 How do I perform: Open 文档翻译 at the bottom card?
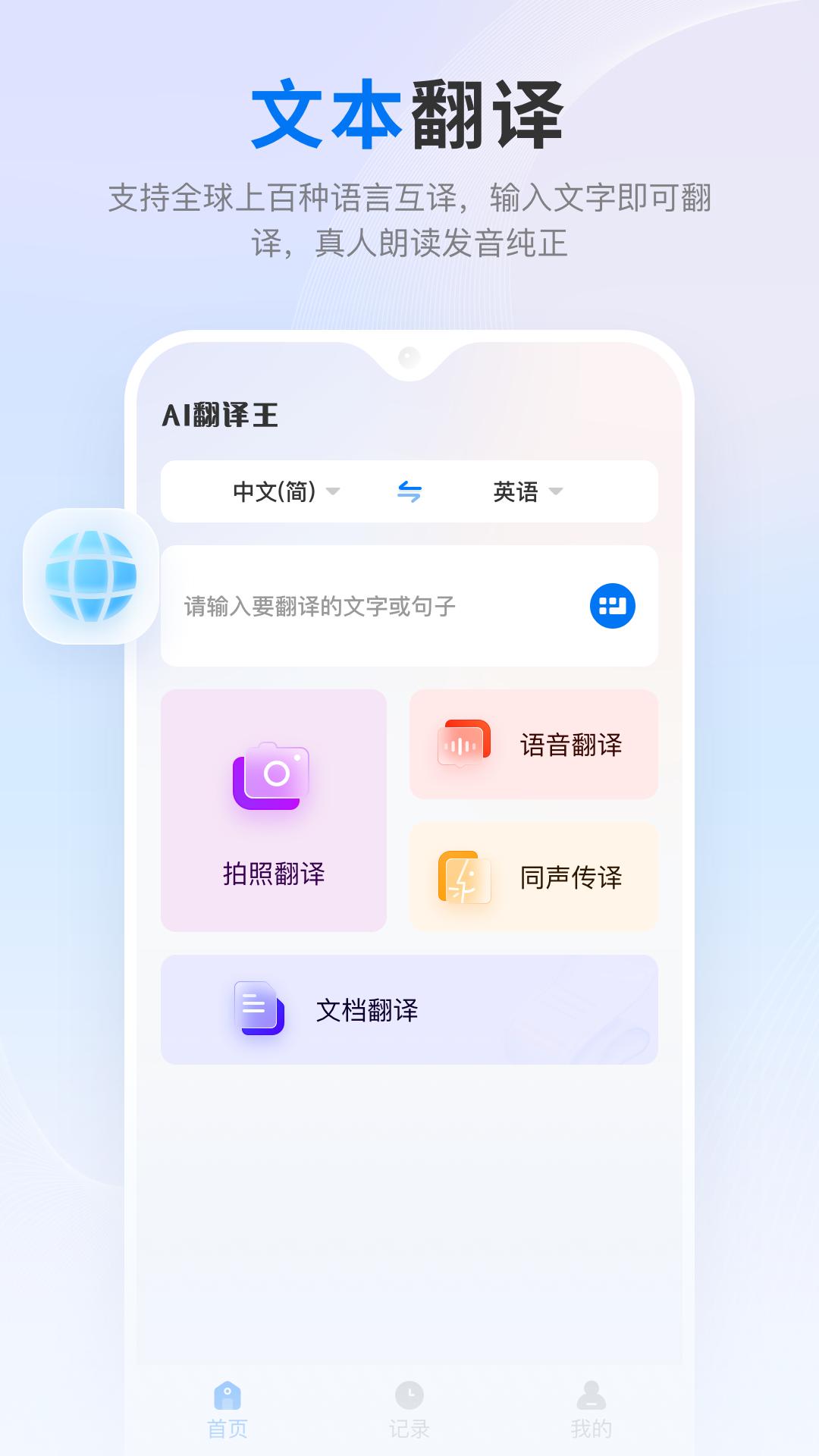(409, 1009)
